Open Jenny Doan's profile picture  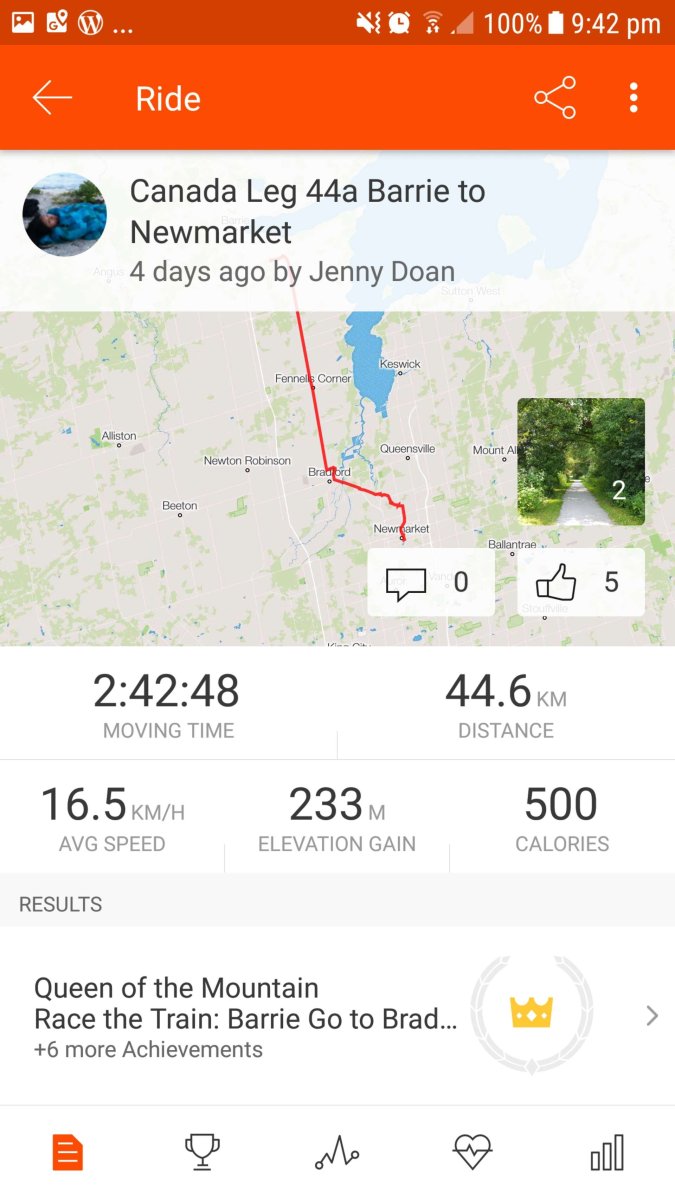(65, 215)
